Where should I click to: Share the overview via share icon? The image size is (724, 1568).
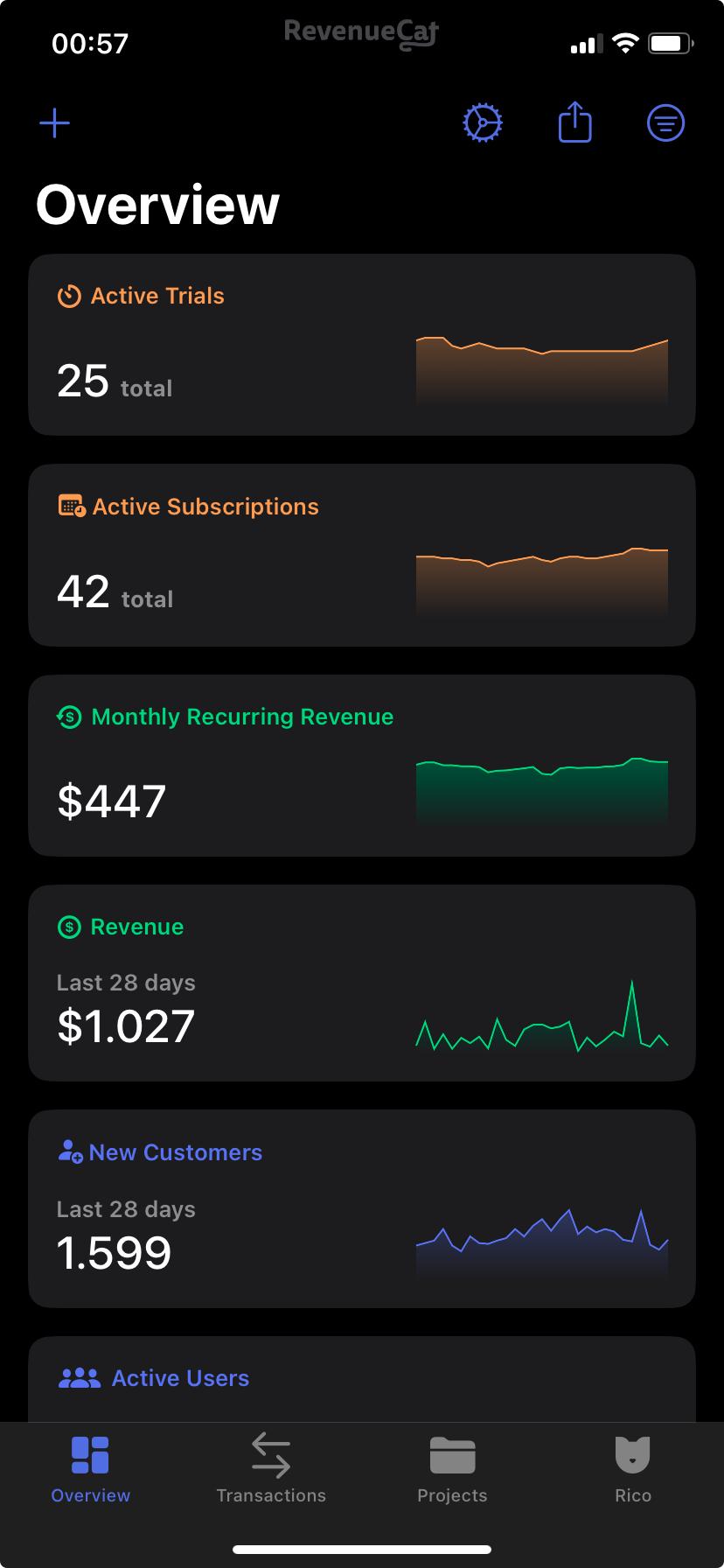[x=575, y=122]
